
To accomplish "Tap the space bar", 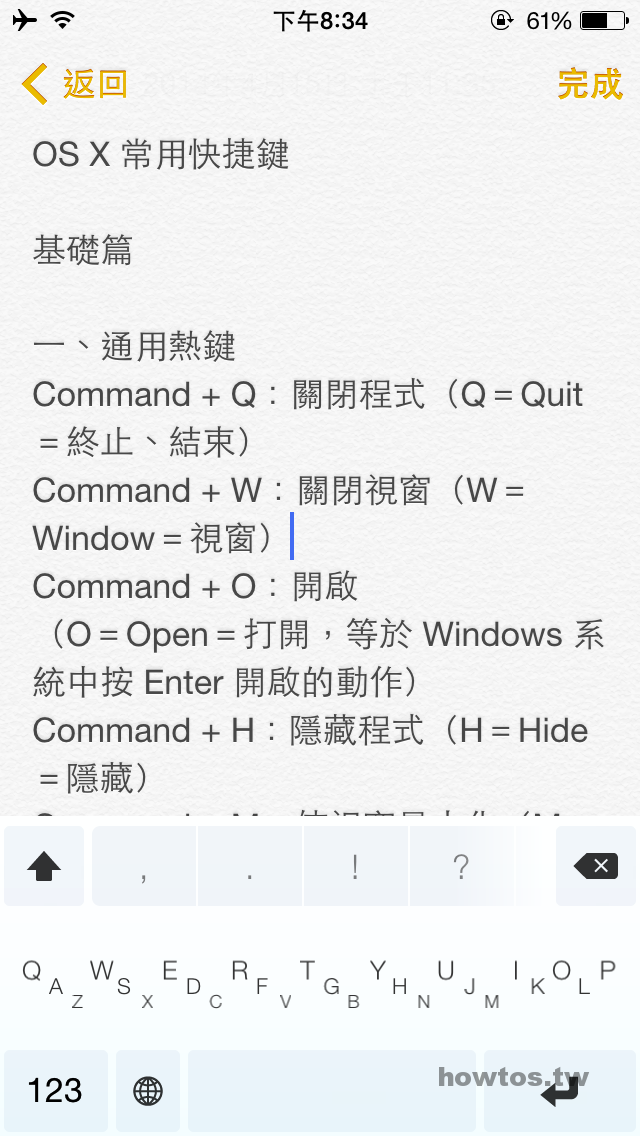I will pyautogui.click(x=332, y=1090).
